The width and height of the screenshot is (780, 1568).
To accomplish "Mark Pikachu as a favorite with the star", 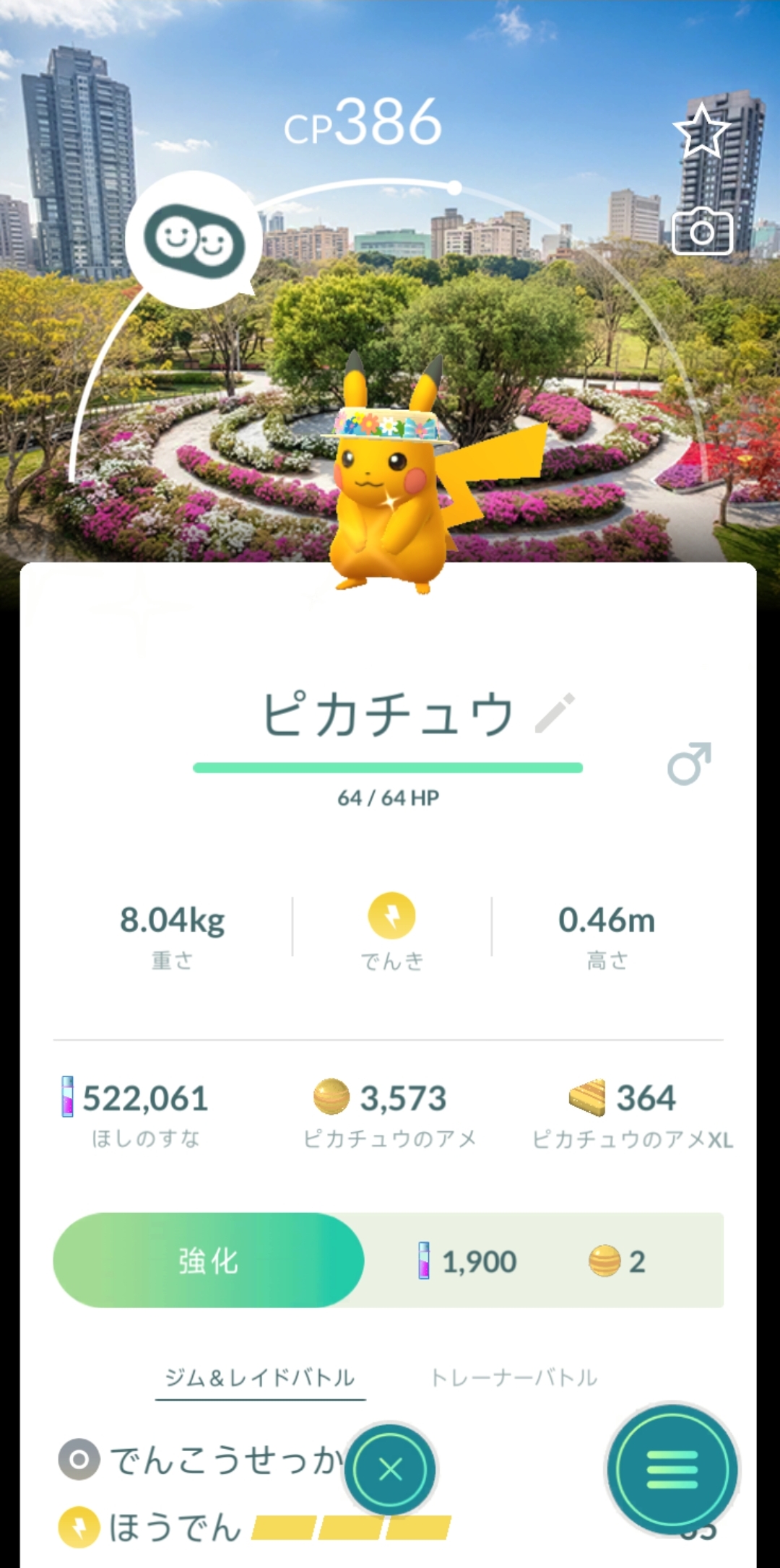I will coord(701,131).
